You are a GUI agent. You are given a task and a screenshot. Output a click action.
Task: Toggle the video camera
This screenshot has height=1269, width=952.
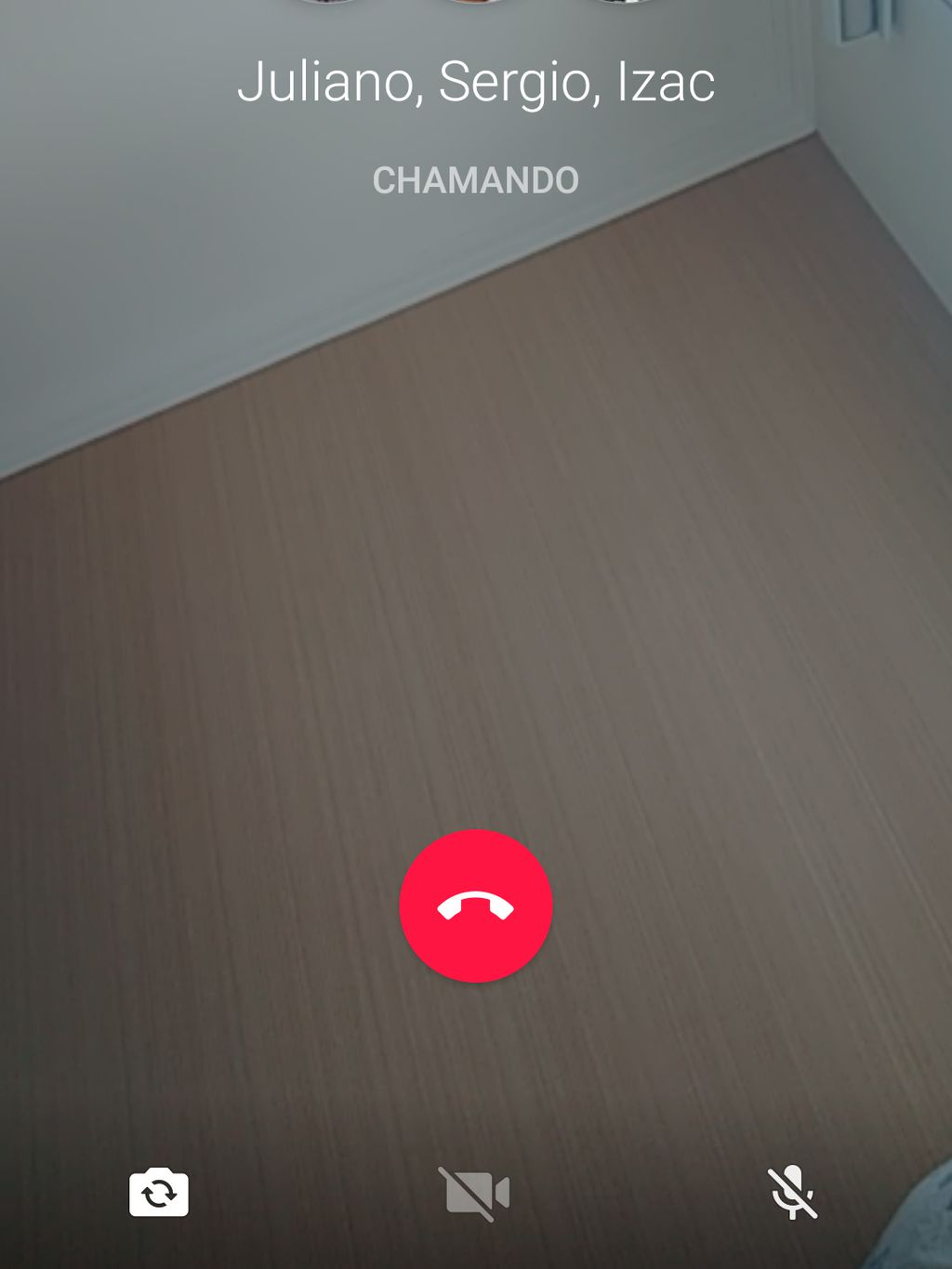474,1193
